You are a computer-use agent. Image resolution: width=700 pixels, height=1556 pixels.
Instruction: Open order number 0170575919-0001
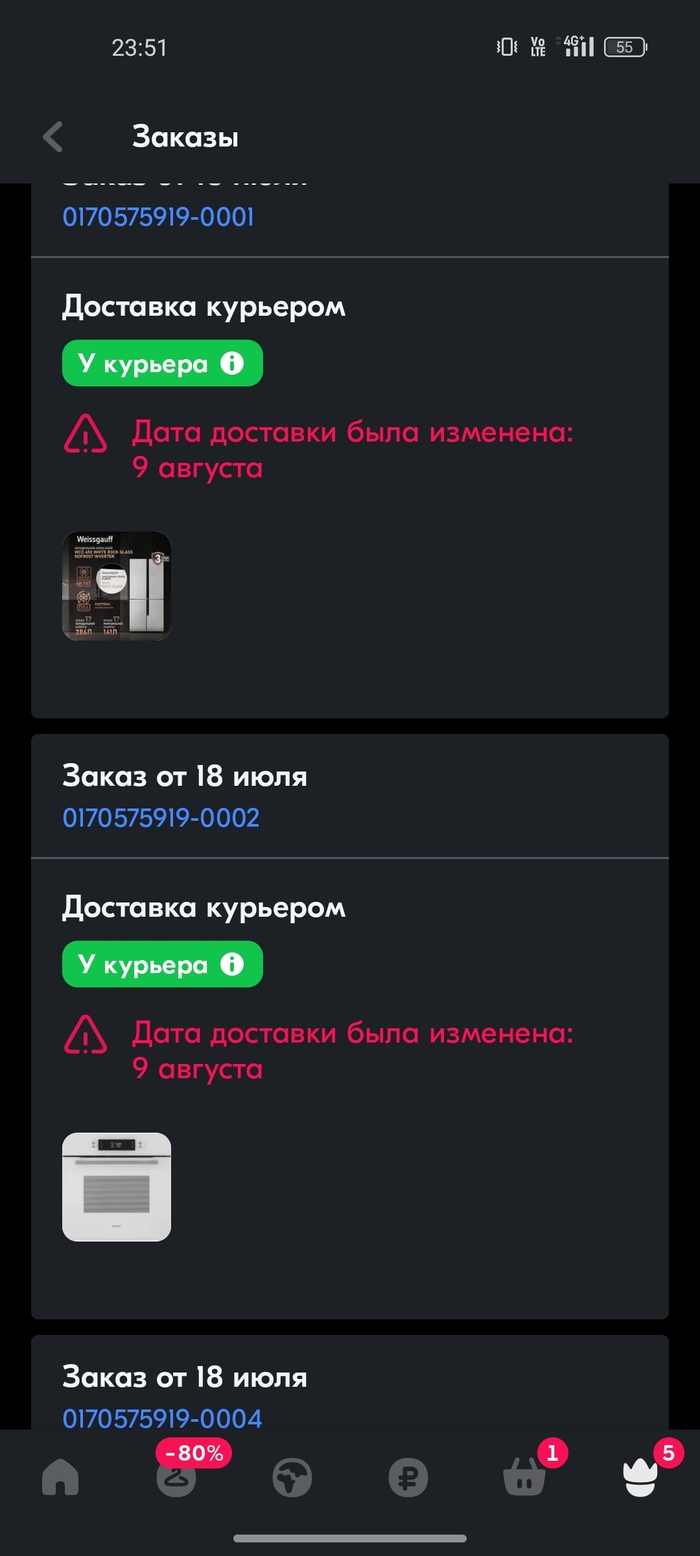coord(158,217)
